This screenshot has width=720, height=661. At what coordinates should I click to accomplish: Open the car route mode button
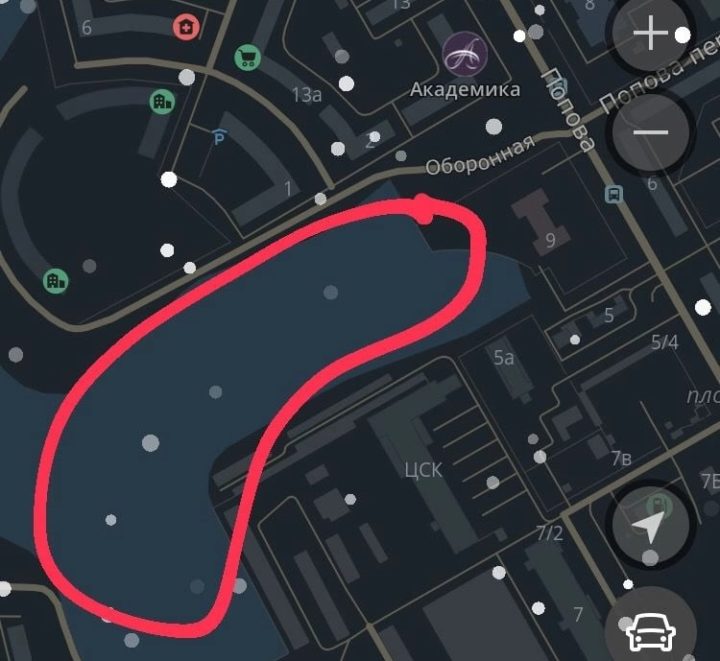651,631
